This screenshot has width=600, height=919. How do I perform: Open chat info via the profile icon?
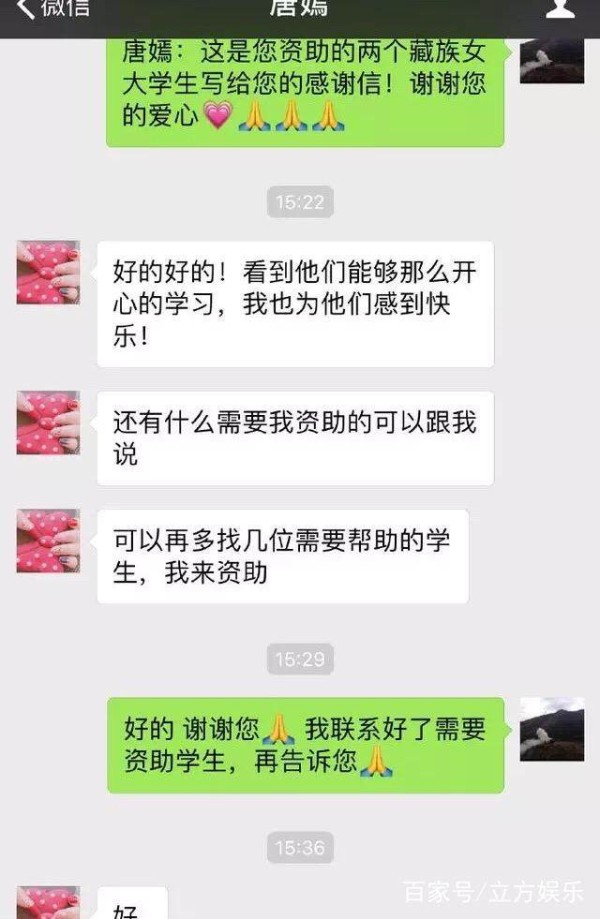point(561,8)
